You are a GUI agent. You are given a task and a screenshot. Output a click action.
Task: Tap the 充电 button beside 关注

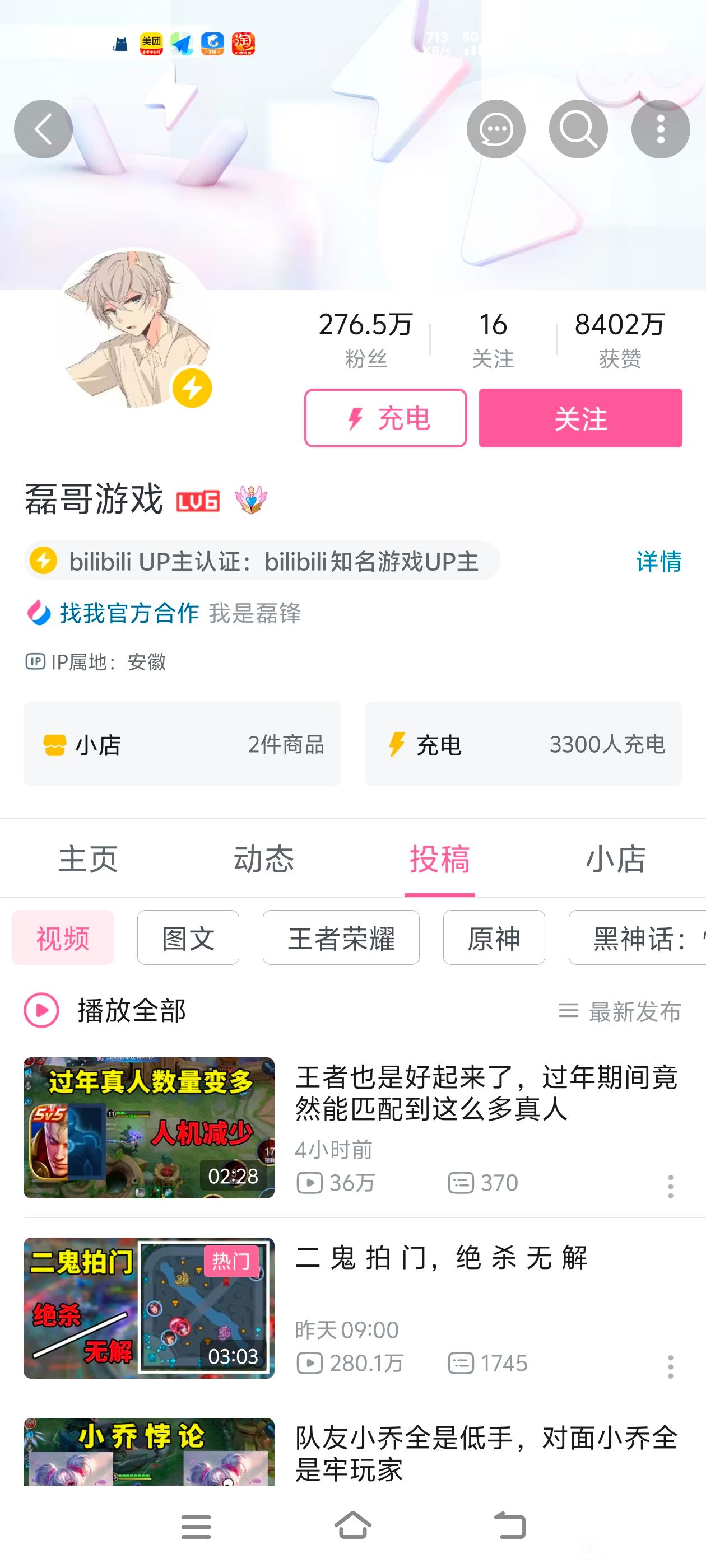(385, 418)
